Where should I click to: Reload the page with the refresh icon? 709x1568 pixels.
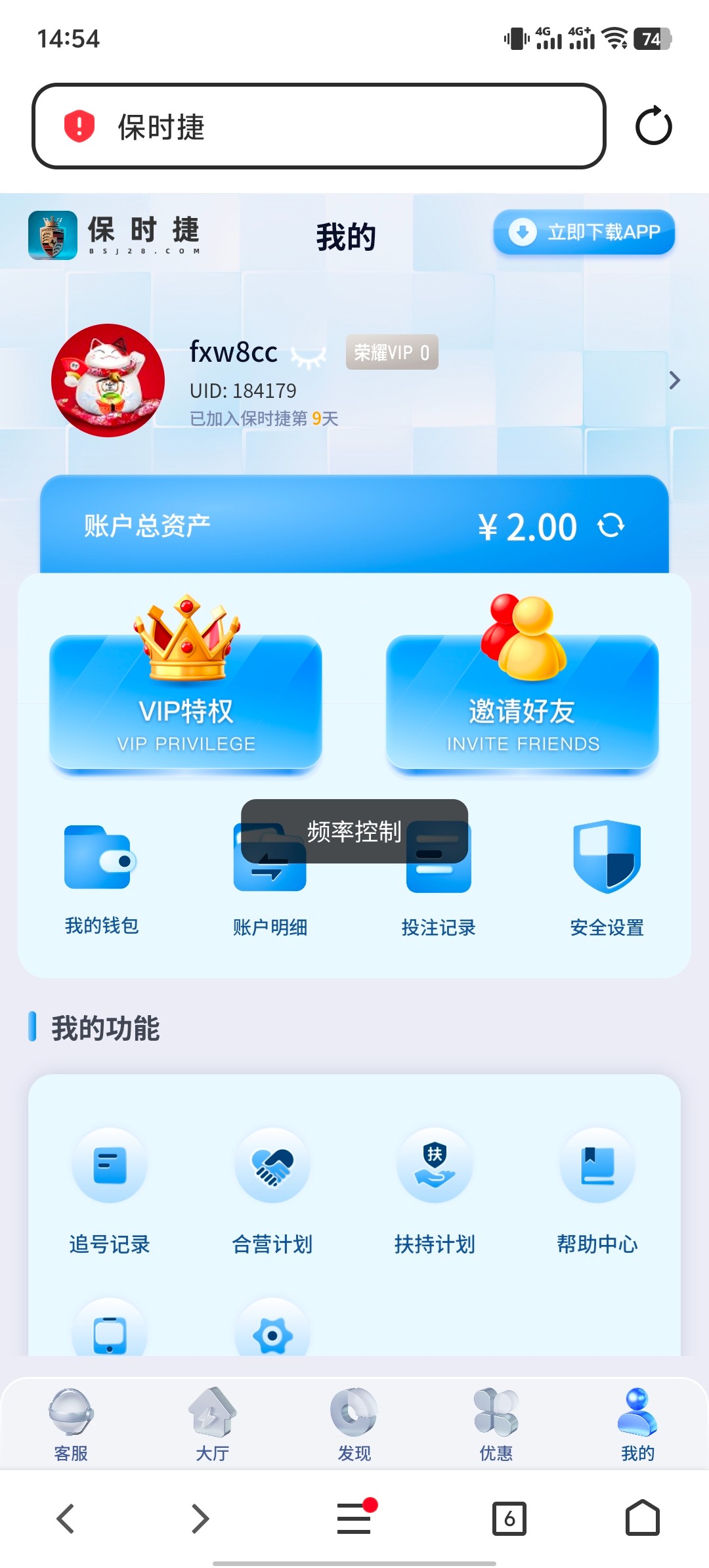[x=653, y=126]
